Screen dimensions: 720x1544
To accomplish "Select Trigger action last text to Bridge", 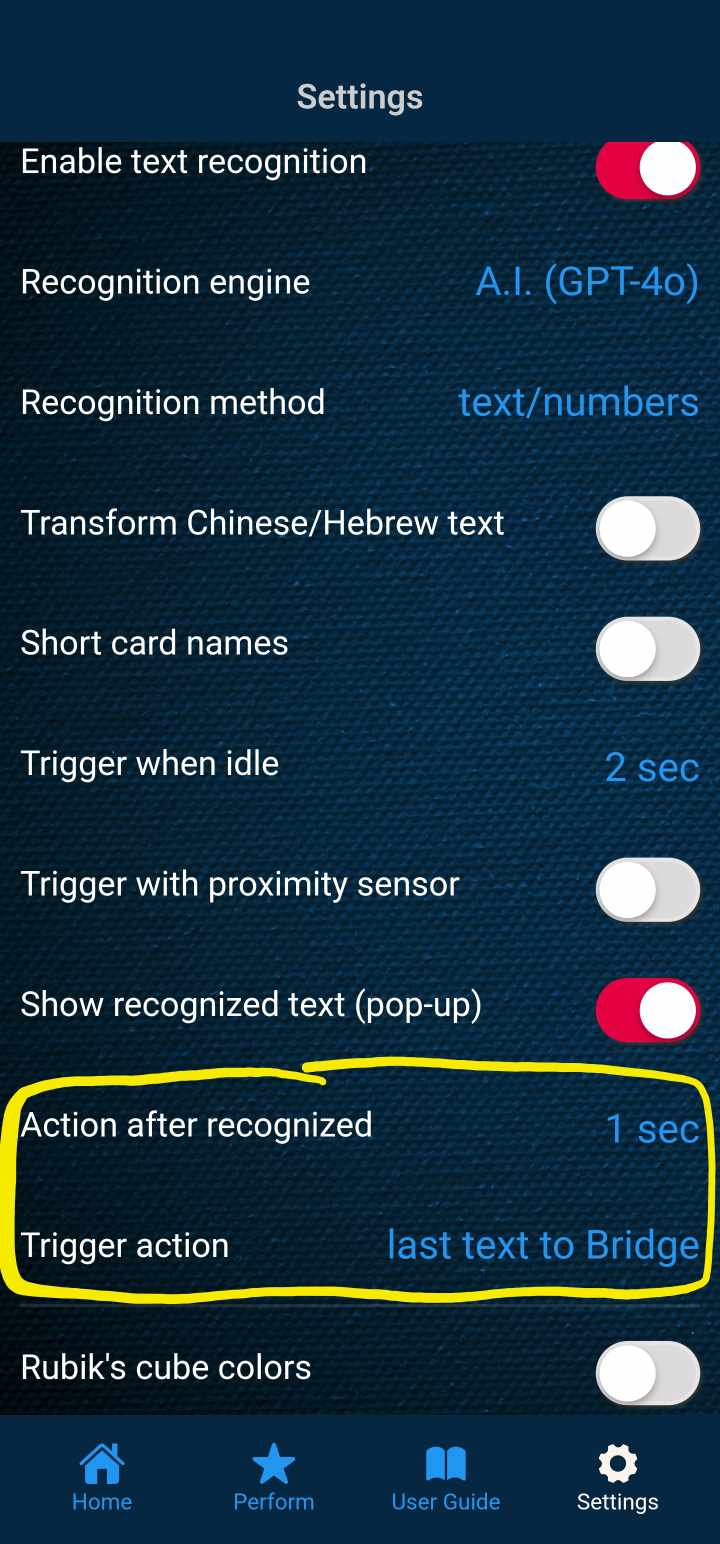I will [x=543, y=1246].
